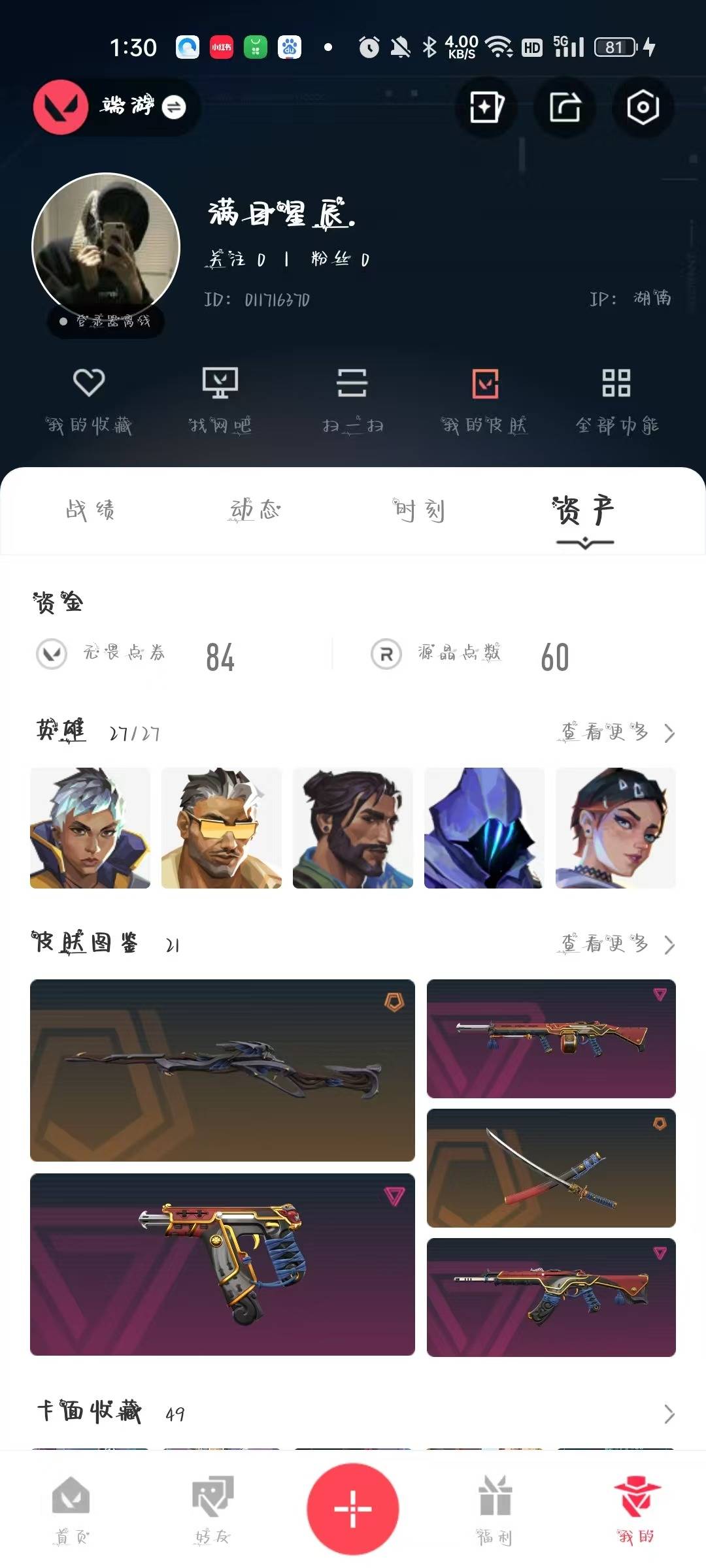Open the katana melee skin card
Screen dimensions: 706x1568
pos(551,1168)
